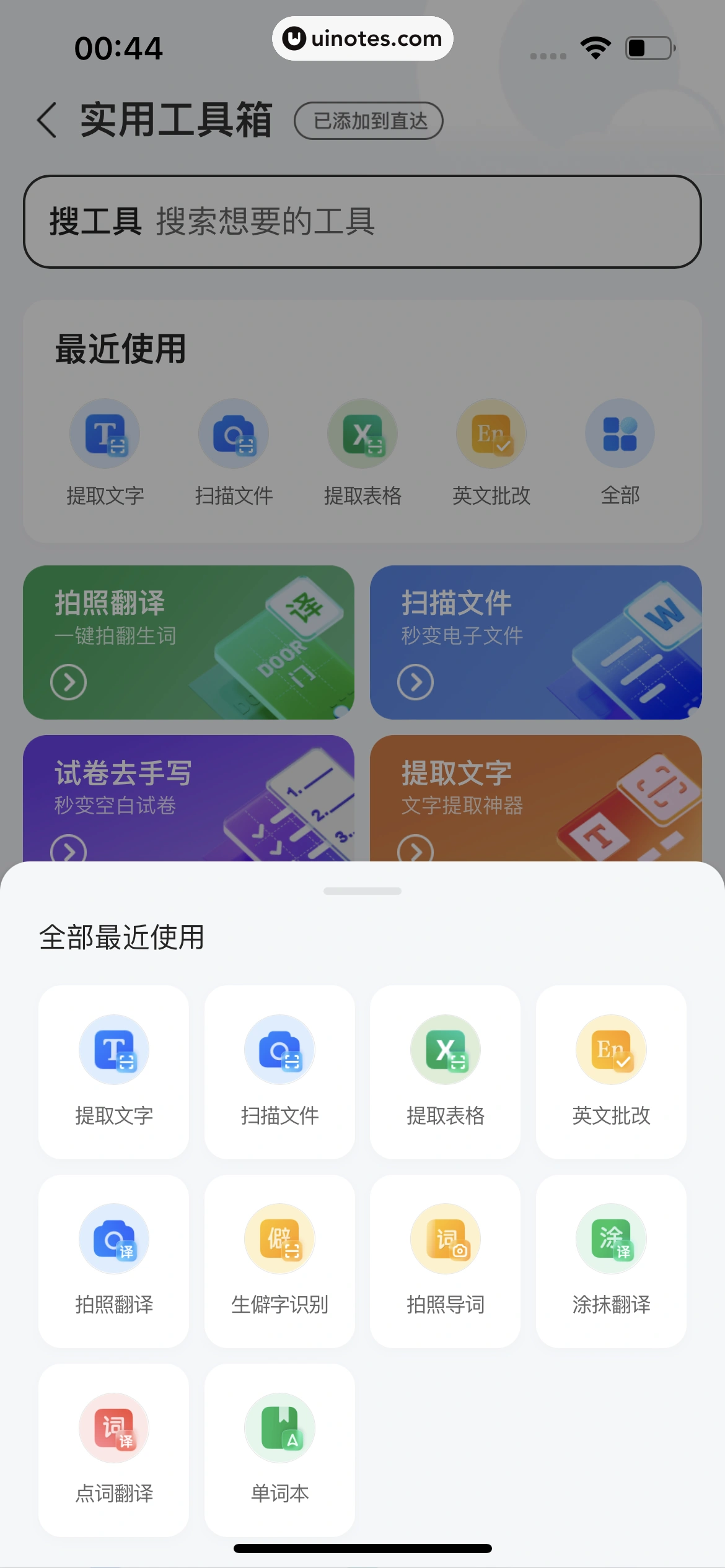
Task: Open the blue 扫描文件 banner card
Action: coord(535,642)
